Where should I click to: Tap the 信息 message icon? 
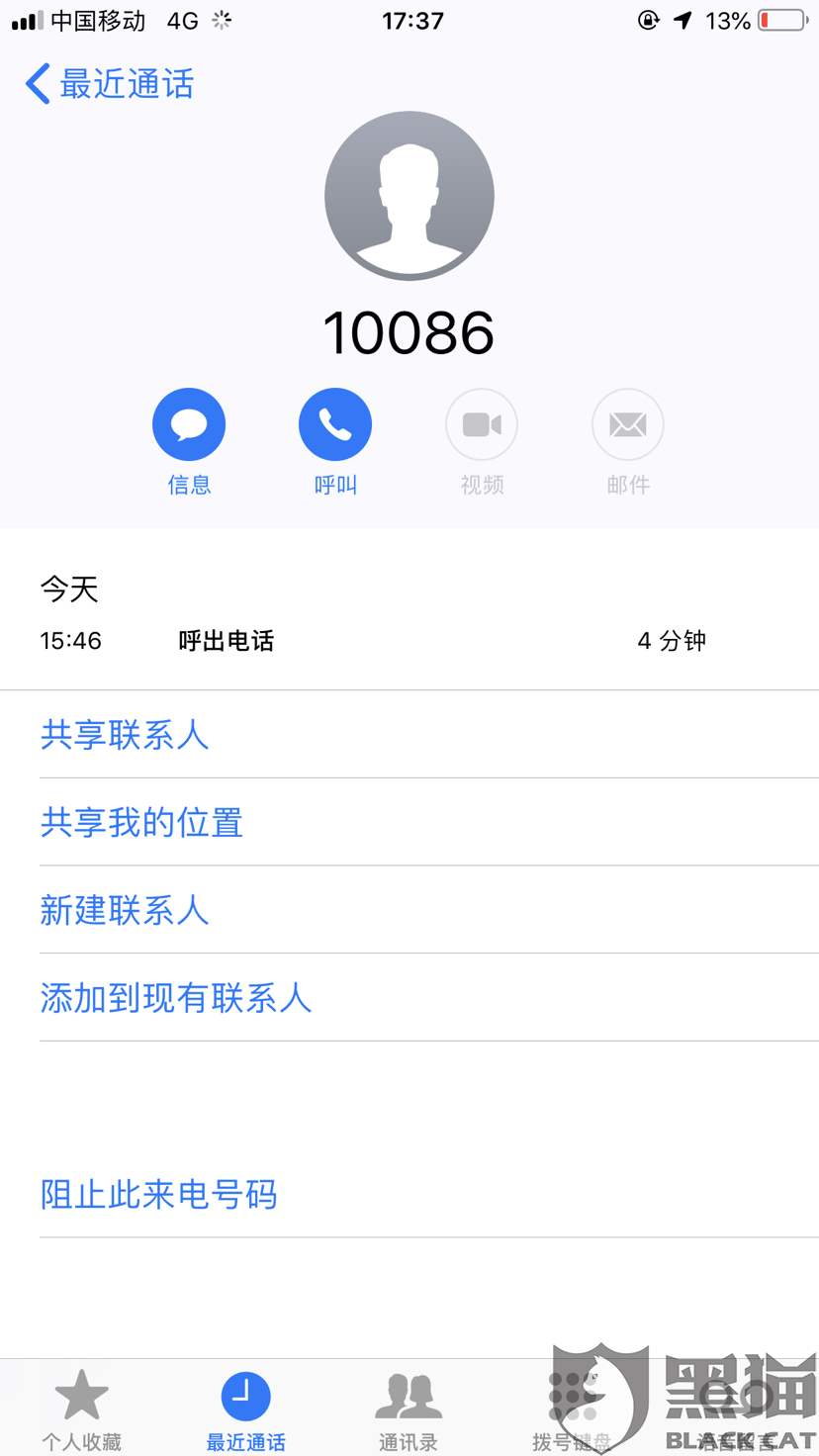point(189,423)
